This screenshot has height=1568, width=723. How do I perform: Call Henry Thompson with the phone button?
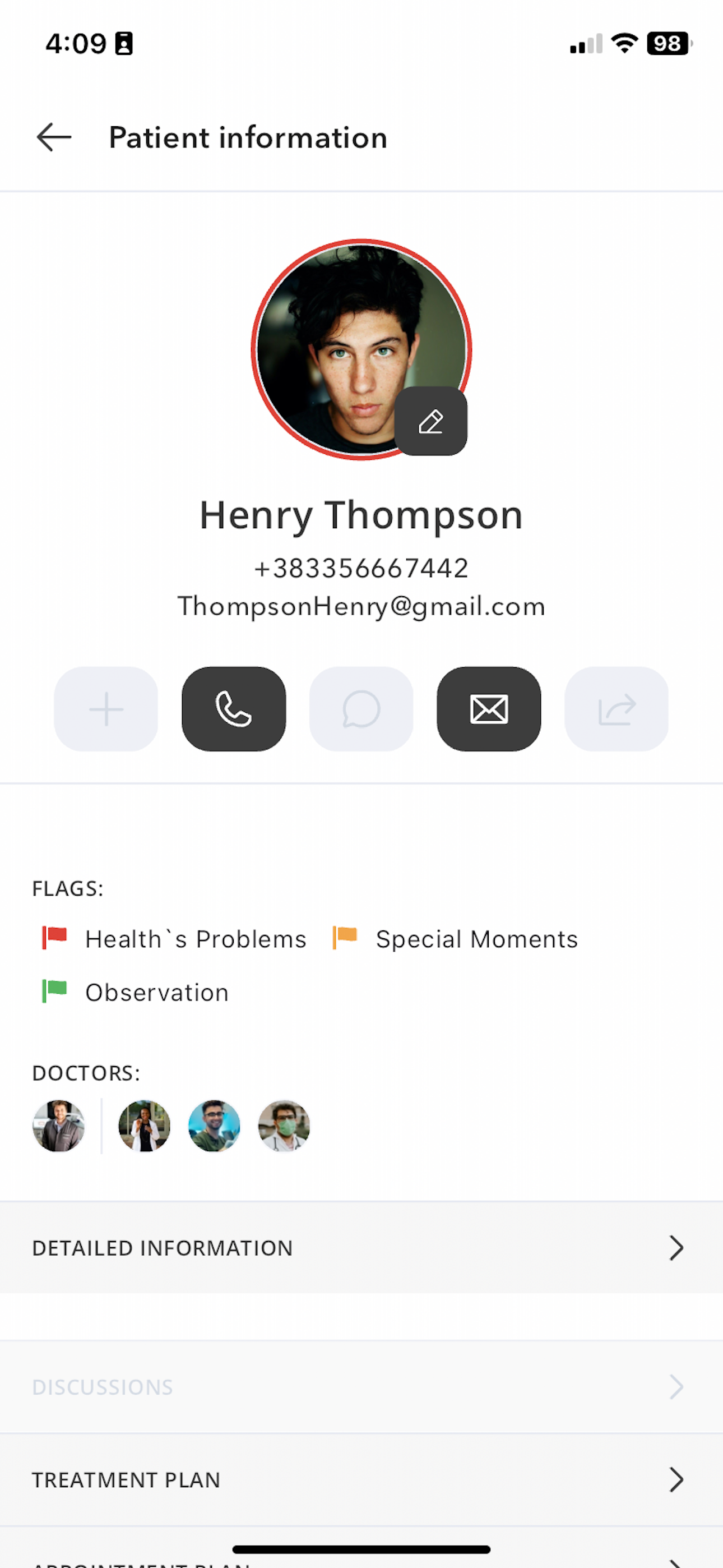(x=234, y=708)
